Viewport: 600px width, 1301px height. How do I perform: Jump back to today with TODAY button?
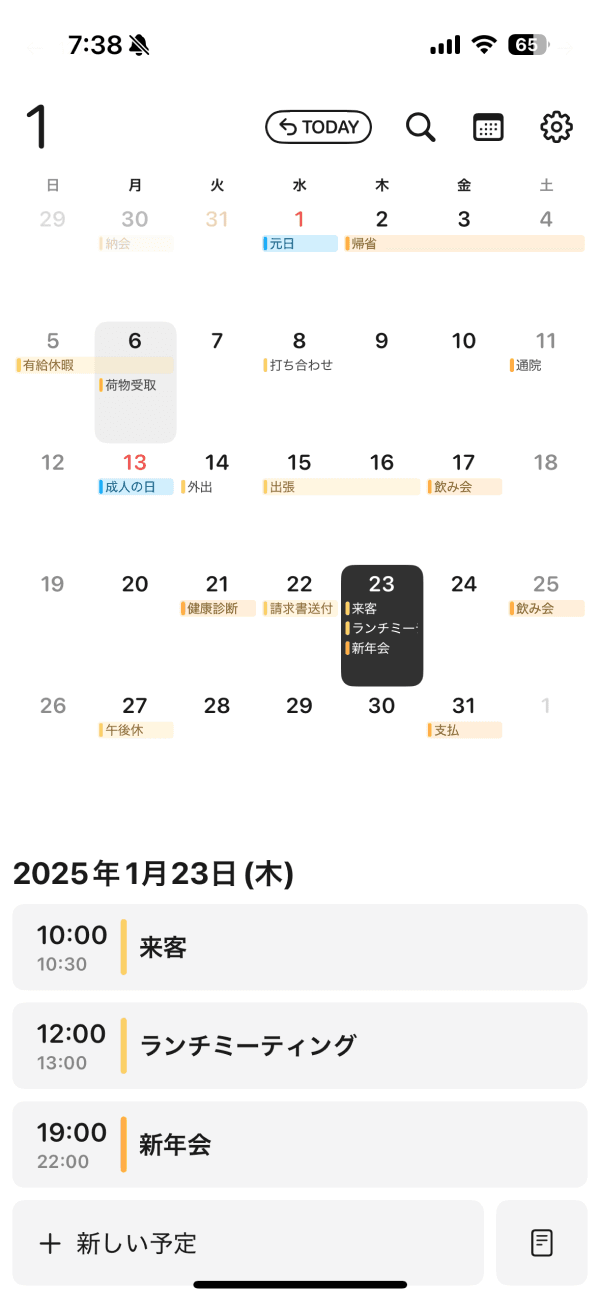[x=318, y=127]
